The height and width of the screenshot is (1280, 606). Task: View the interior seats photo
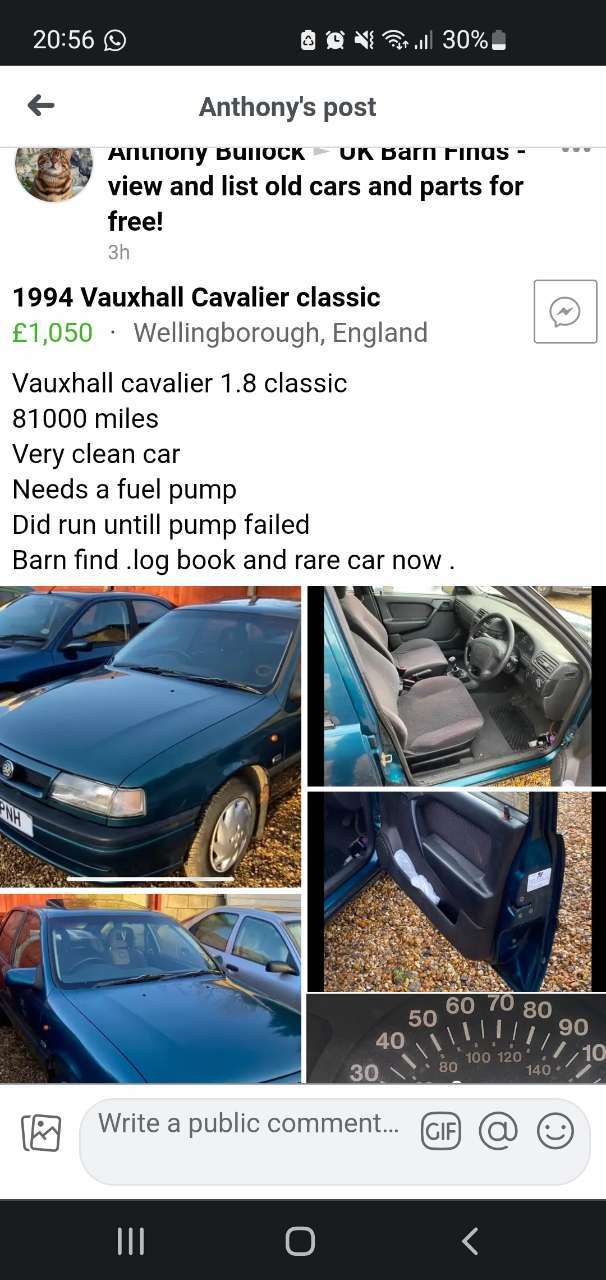click(x=456, y=686)
